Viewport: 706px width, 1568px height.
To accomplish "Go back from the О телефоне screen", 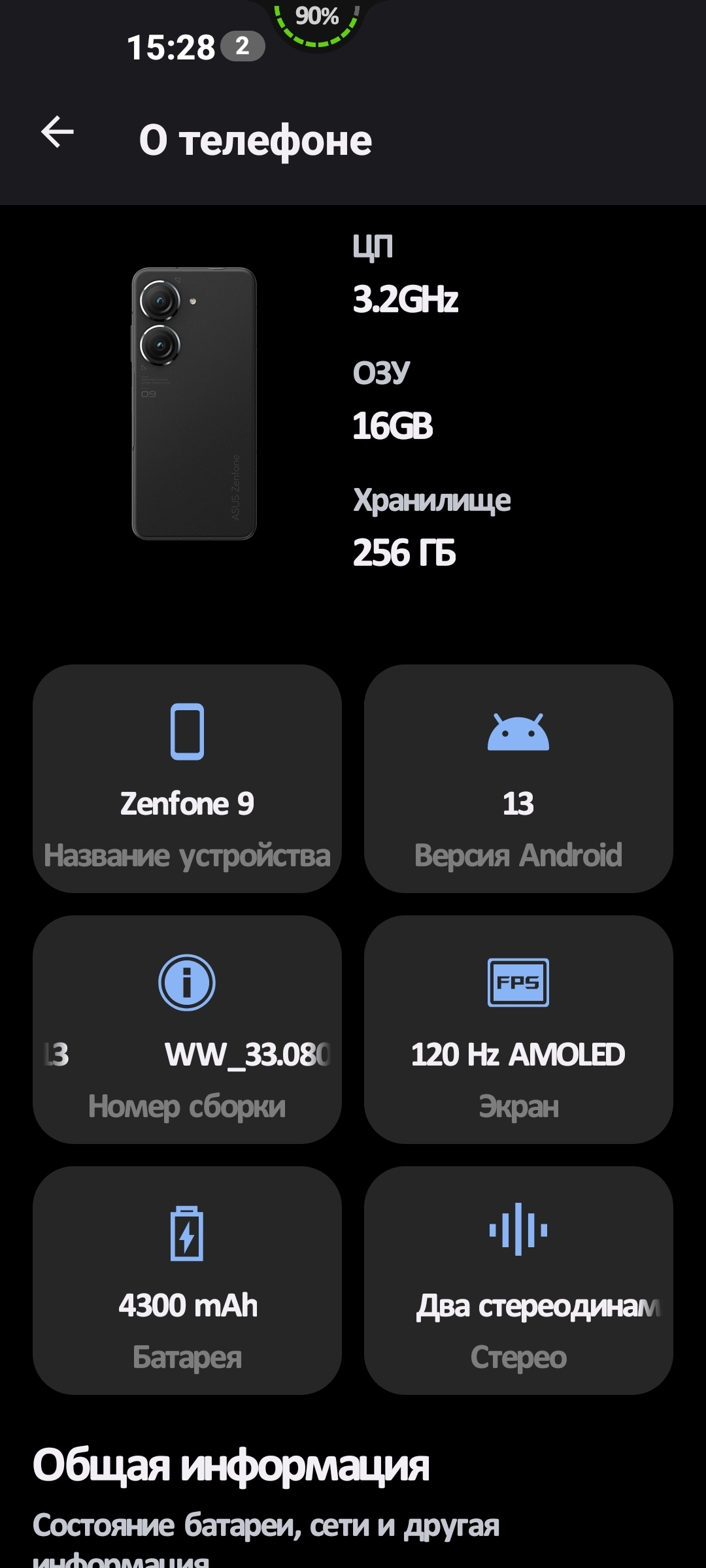I will click(x=58, y=133).
